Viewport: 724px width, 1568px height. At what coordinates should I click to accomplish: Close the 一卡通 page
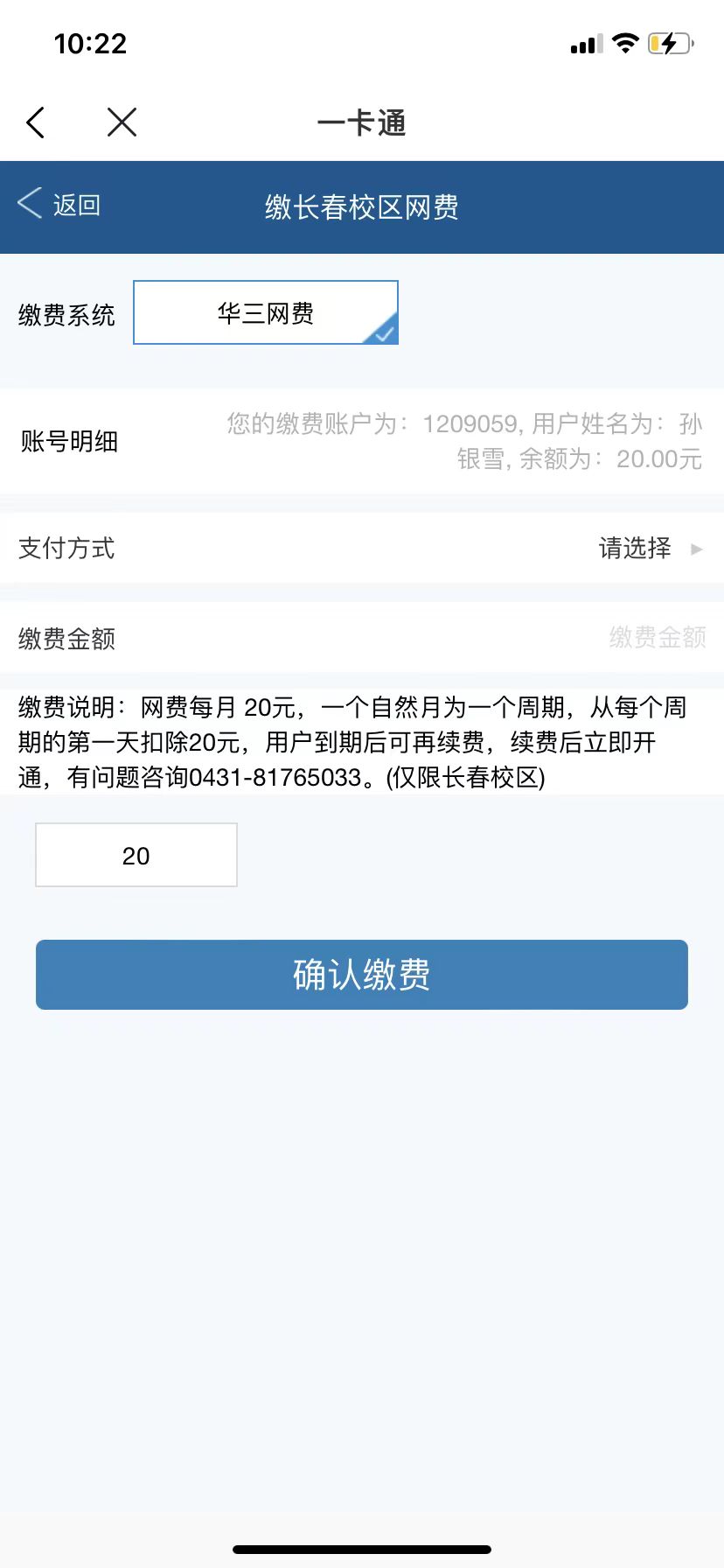122,122
